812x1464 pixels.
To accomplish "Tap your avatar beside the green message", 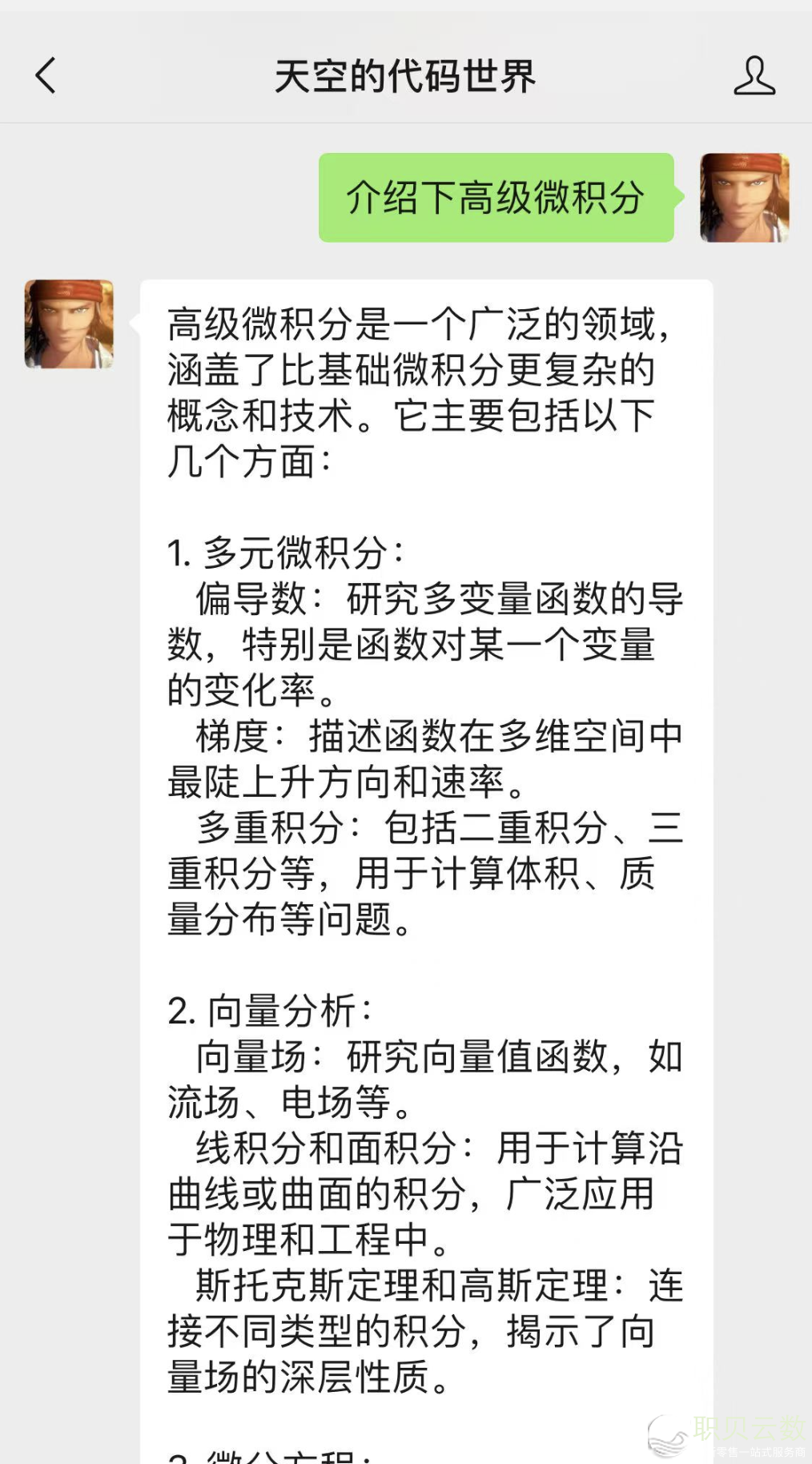I will (x=744, y=198).
